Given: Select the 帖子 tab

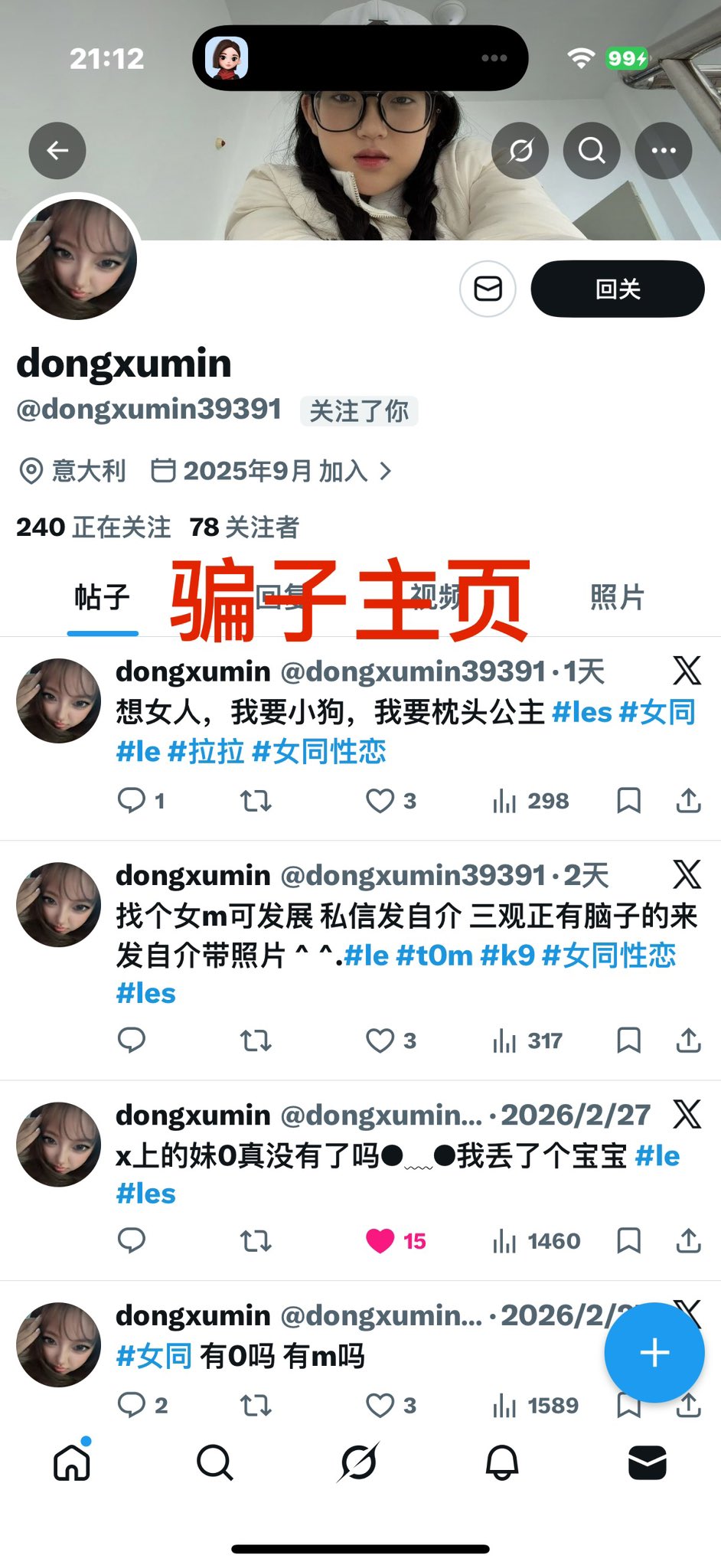Looking at the screenshot, I should point(102,597).
